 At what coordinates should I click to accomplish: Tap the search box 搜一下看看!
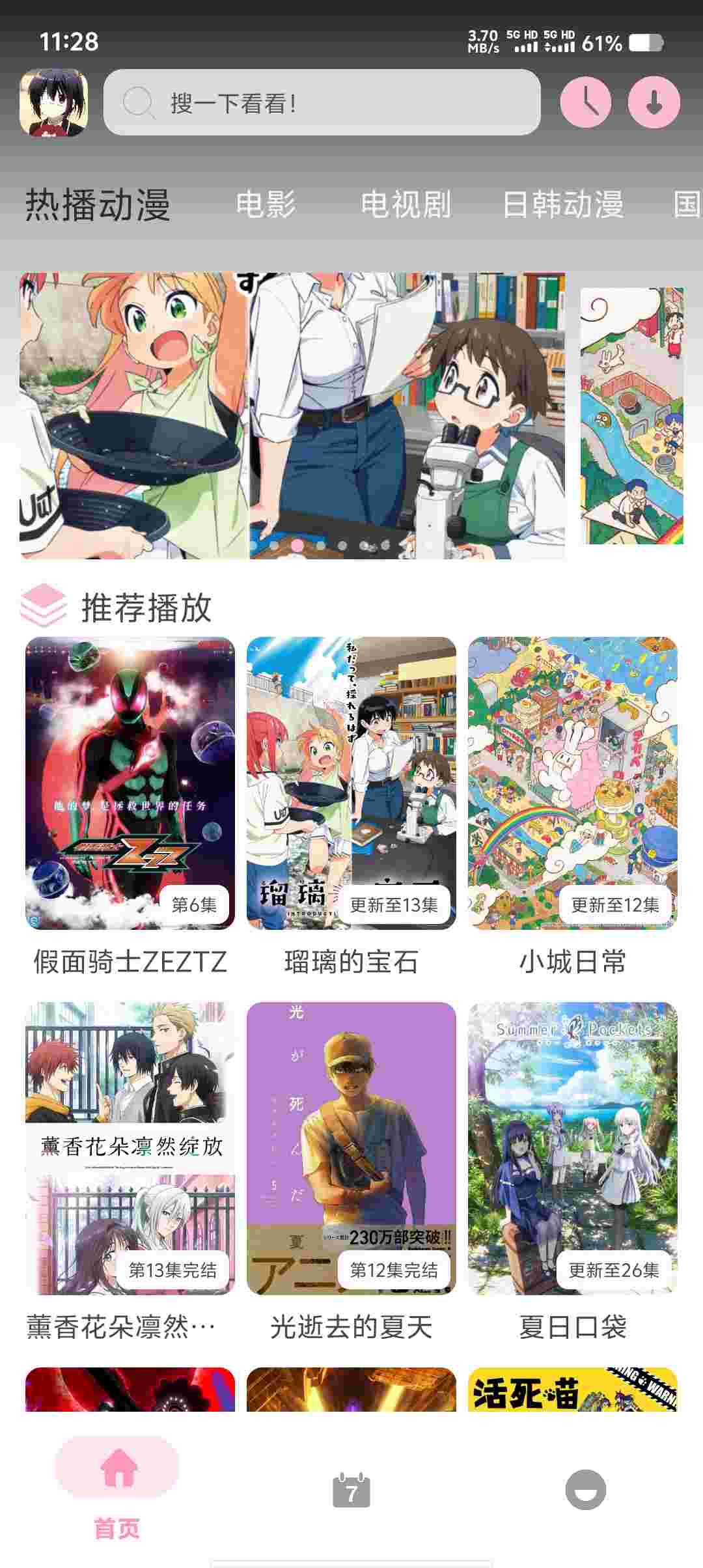pyautogui.click(x=322, y=103)
